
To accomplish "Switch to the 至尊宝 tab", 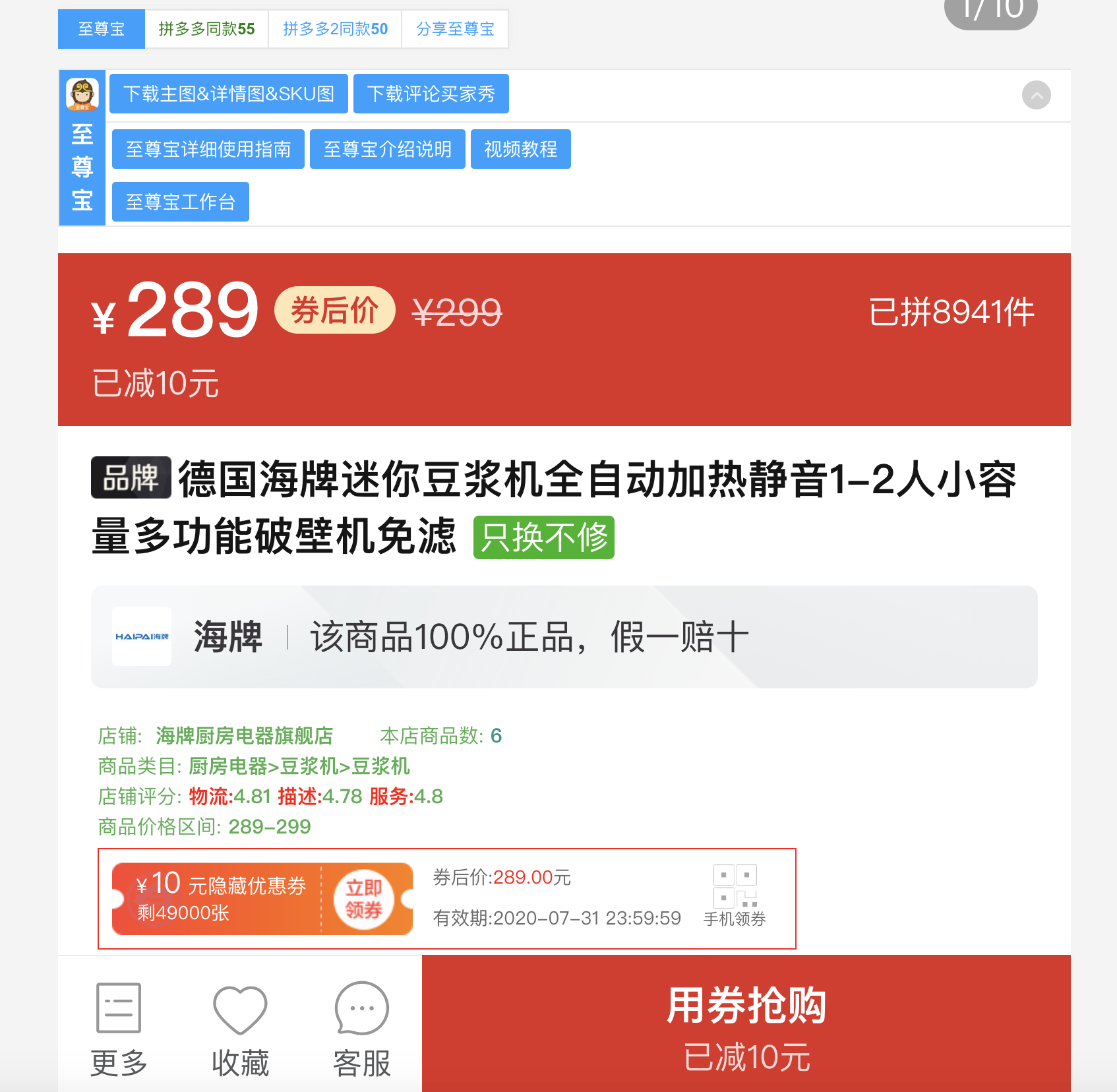I will [101, 29].
